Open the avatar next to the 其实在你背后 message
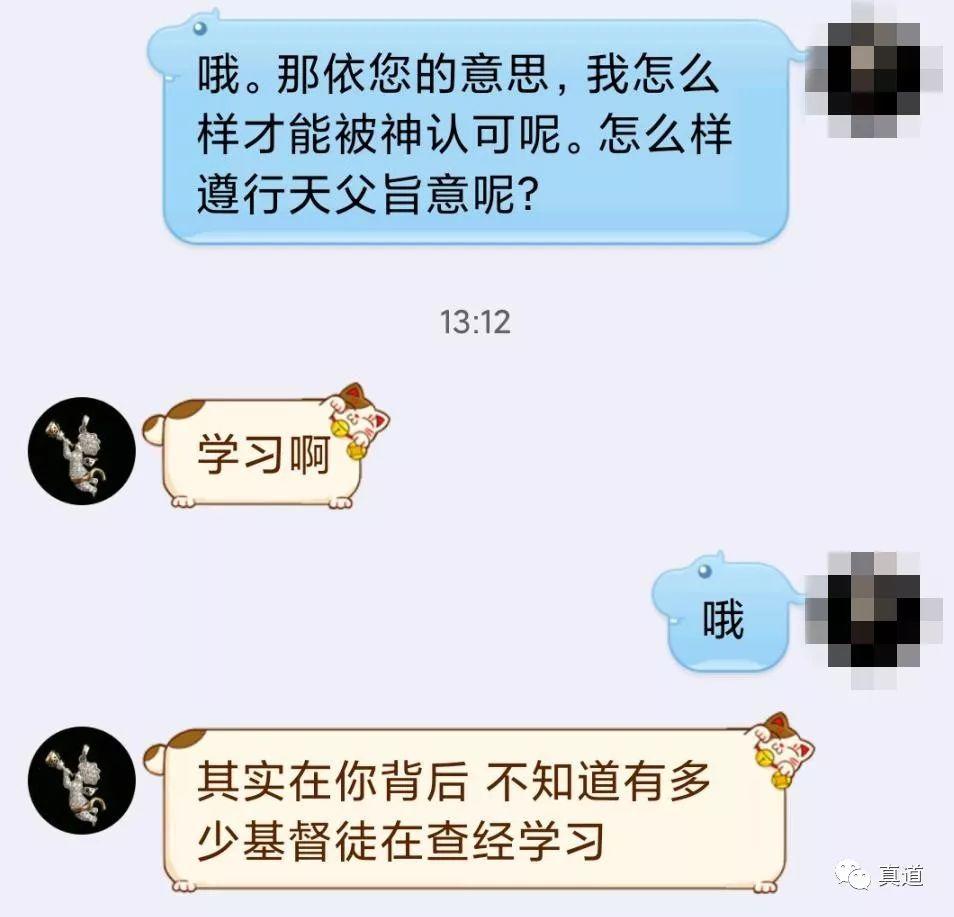This screenshot has height=917, width=954. click(81, 780)
